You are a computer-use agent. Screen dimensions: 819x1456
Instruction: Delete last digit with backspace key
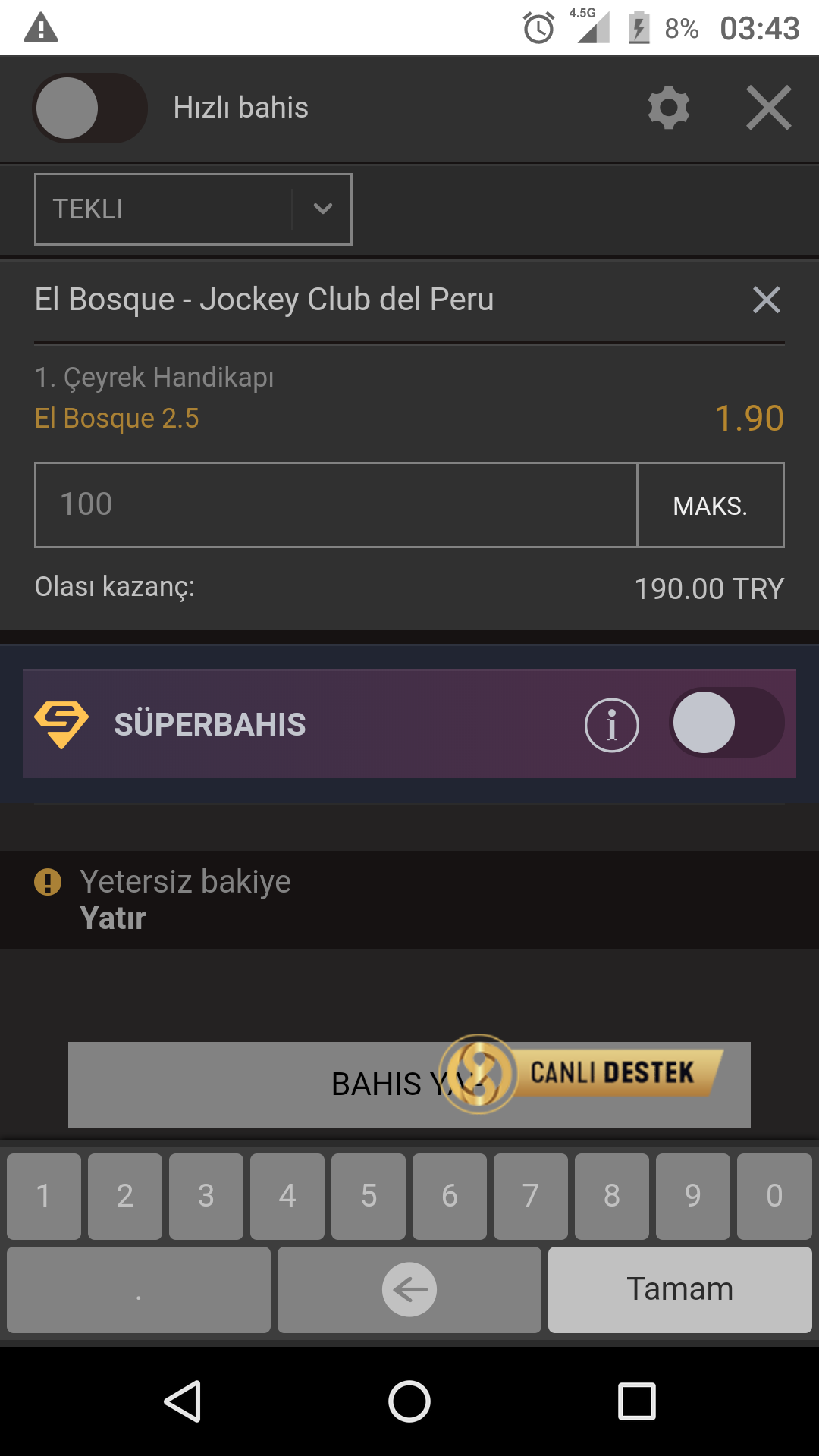[409, 1290]
